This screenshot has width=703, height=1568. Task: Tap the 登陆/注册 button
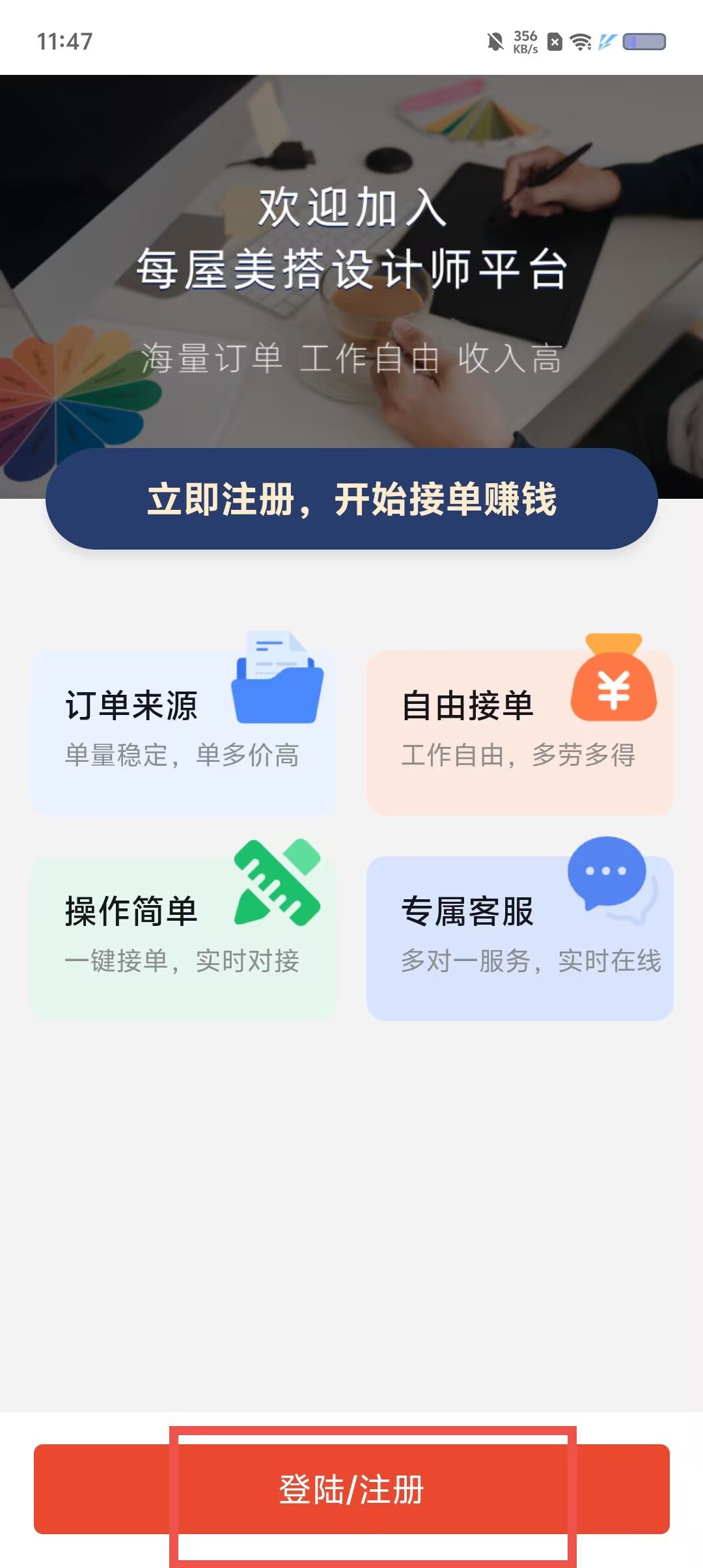click(x=351, y=1489)
